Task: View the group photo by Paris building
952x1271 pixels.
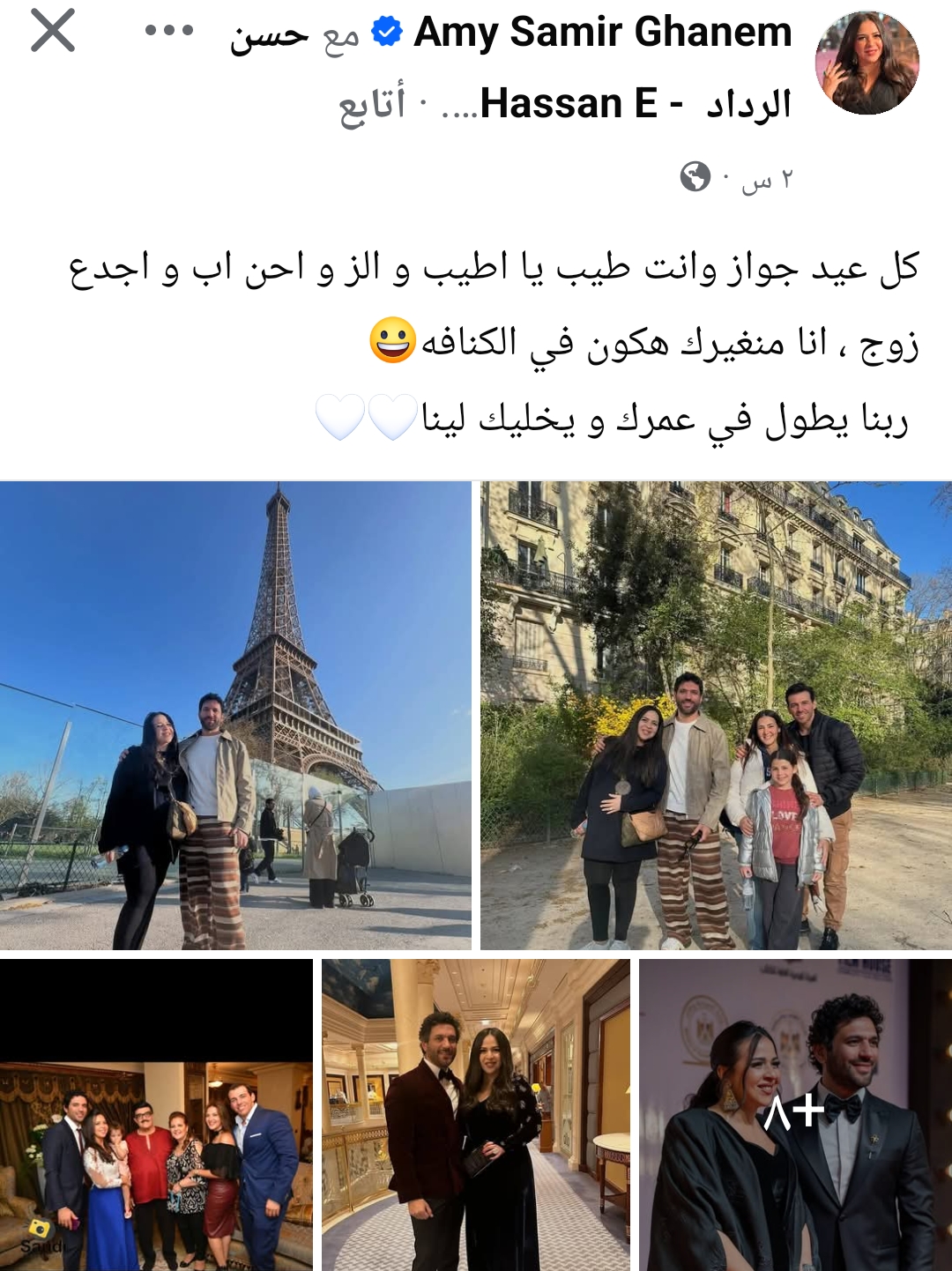Action: click(716, 715)
